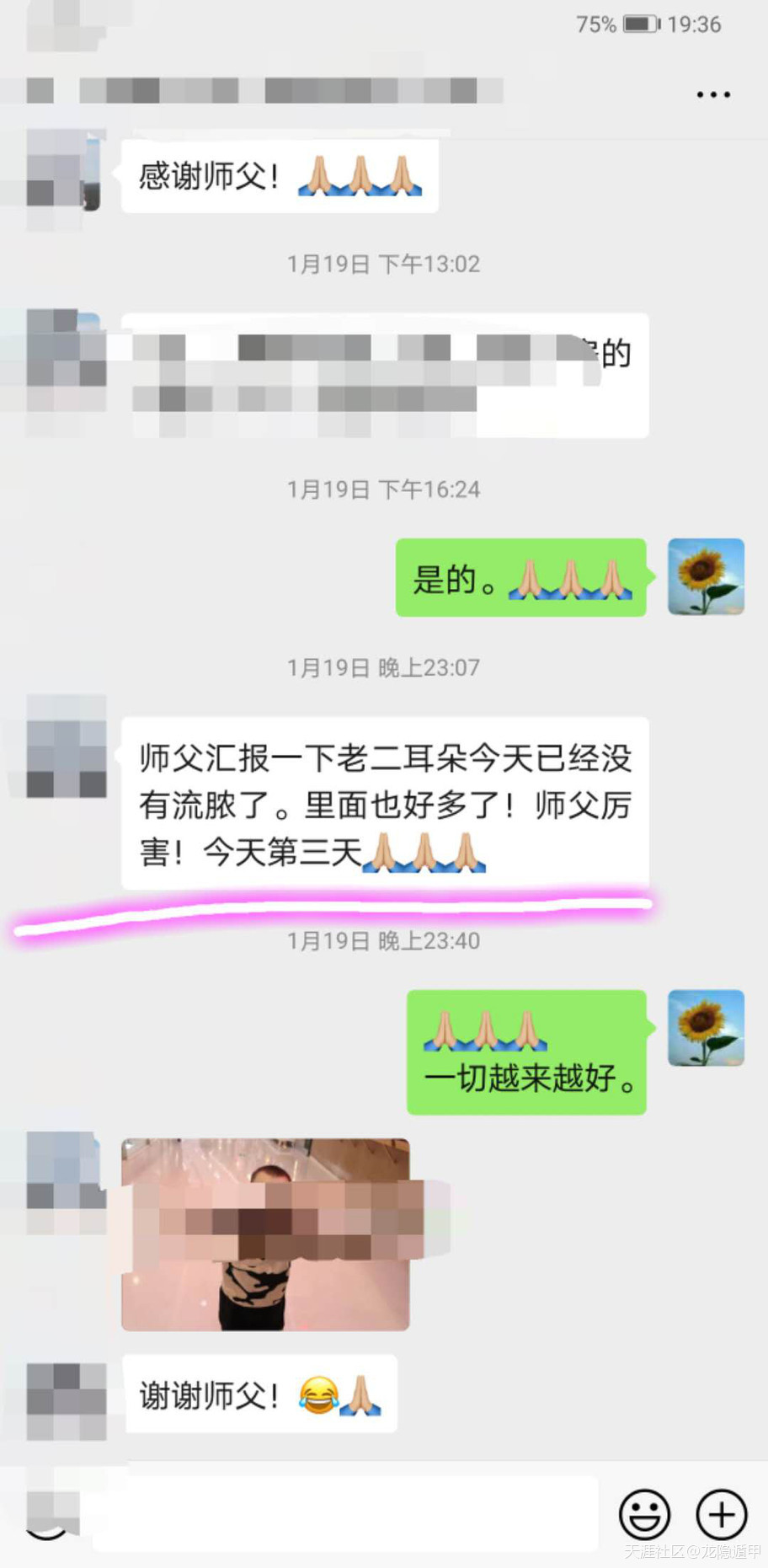Open sunflower avatar next to 是的 message

706,577
